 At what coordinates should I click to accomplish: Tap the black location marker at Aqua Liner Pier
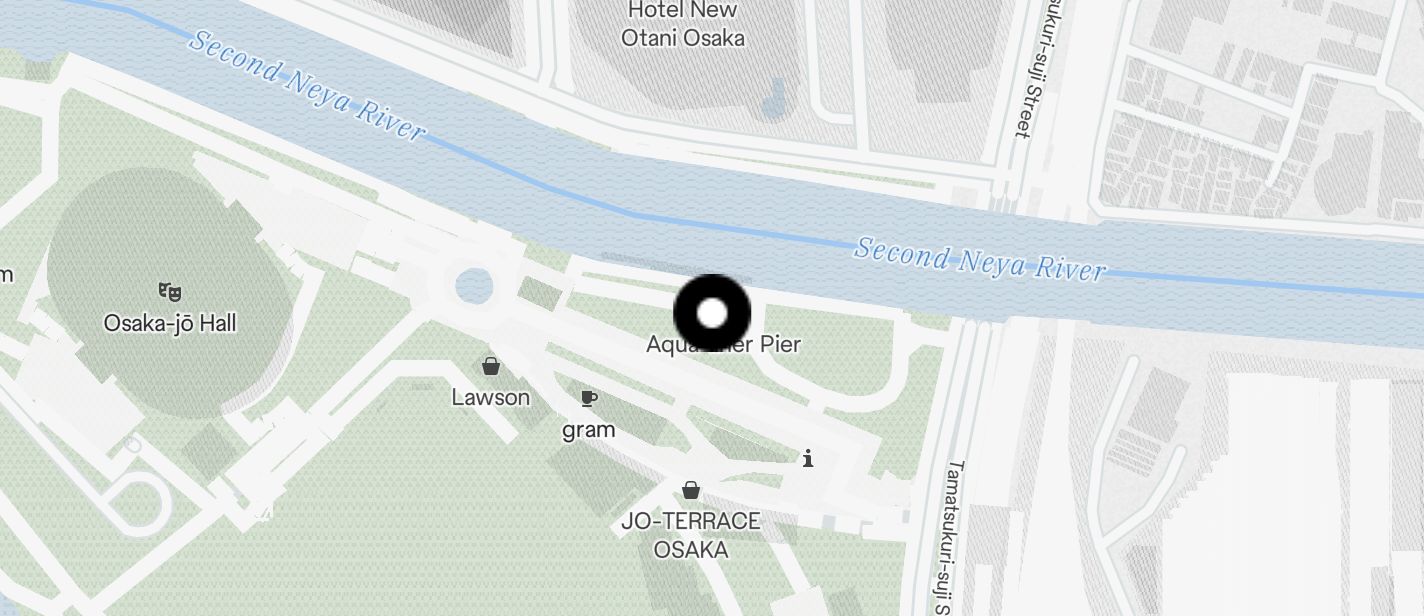(x=712, y=313)
